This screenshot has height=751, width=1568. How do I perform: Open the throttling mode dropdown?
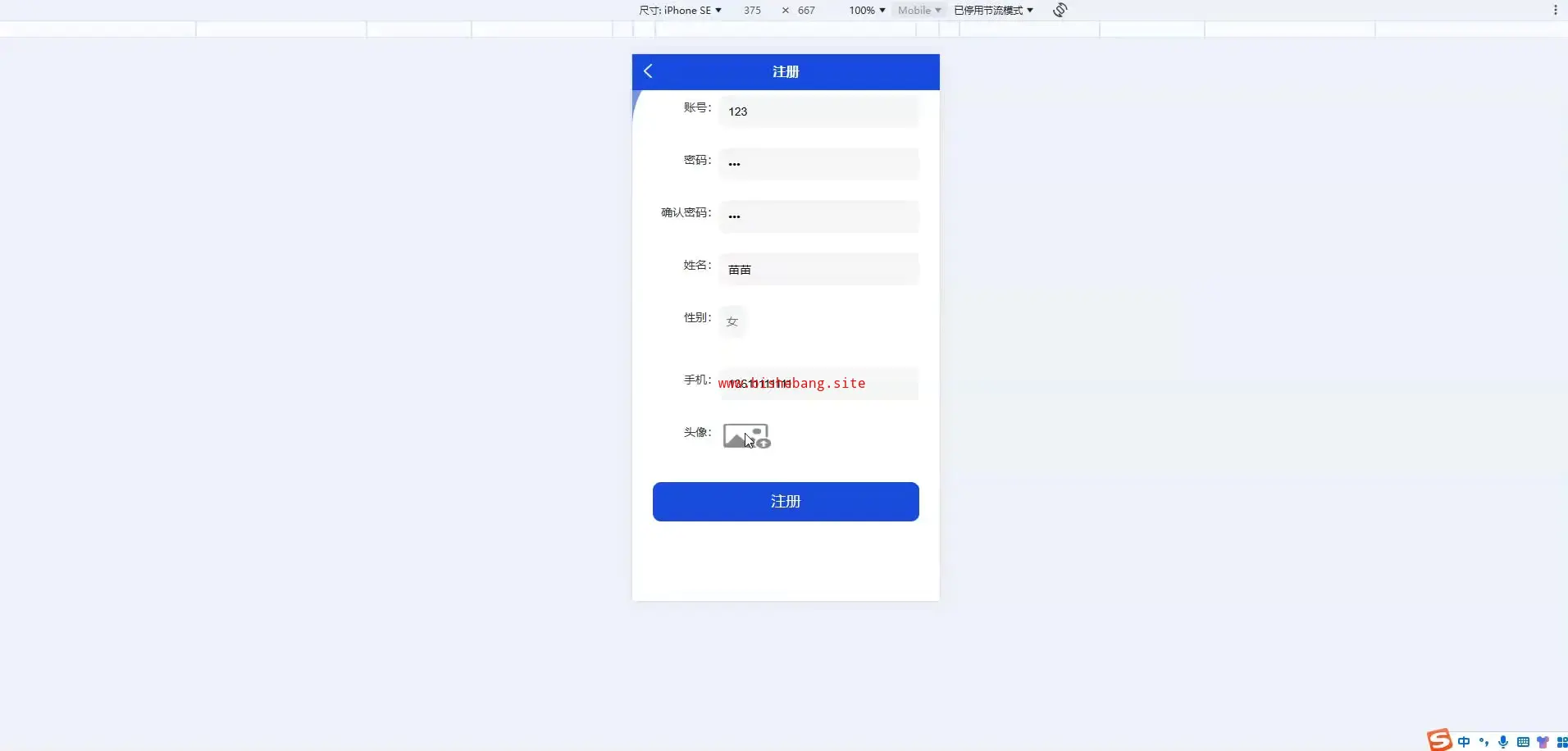pos(993,10)
